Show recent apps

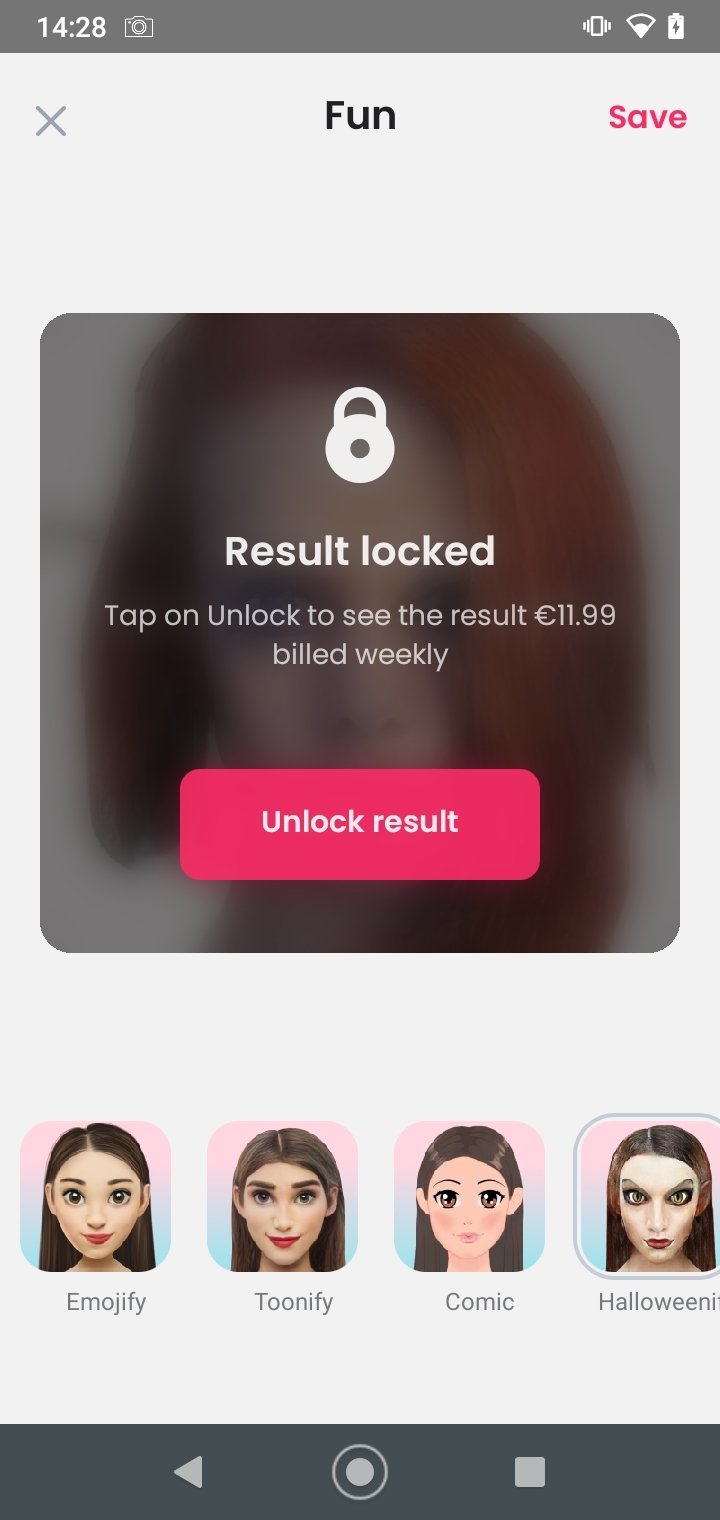click(529, 1471)
